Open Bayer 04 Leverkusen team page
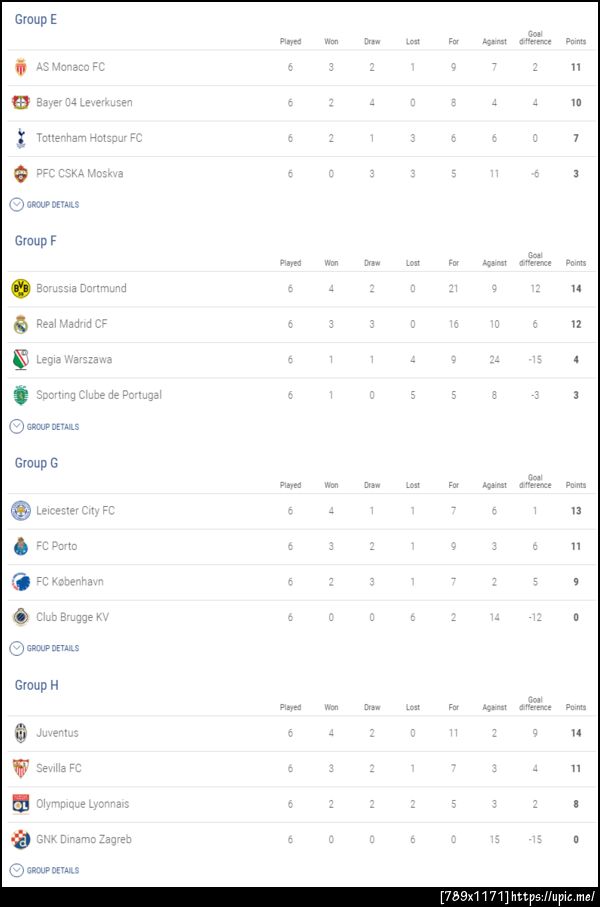Screen dimensions: 600x907 pos(84,102)
